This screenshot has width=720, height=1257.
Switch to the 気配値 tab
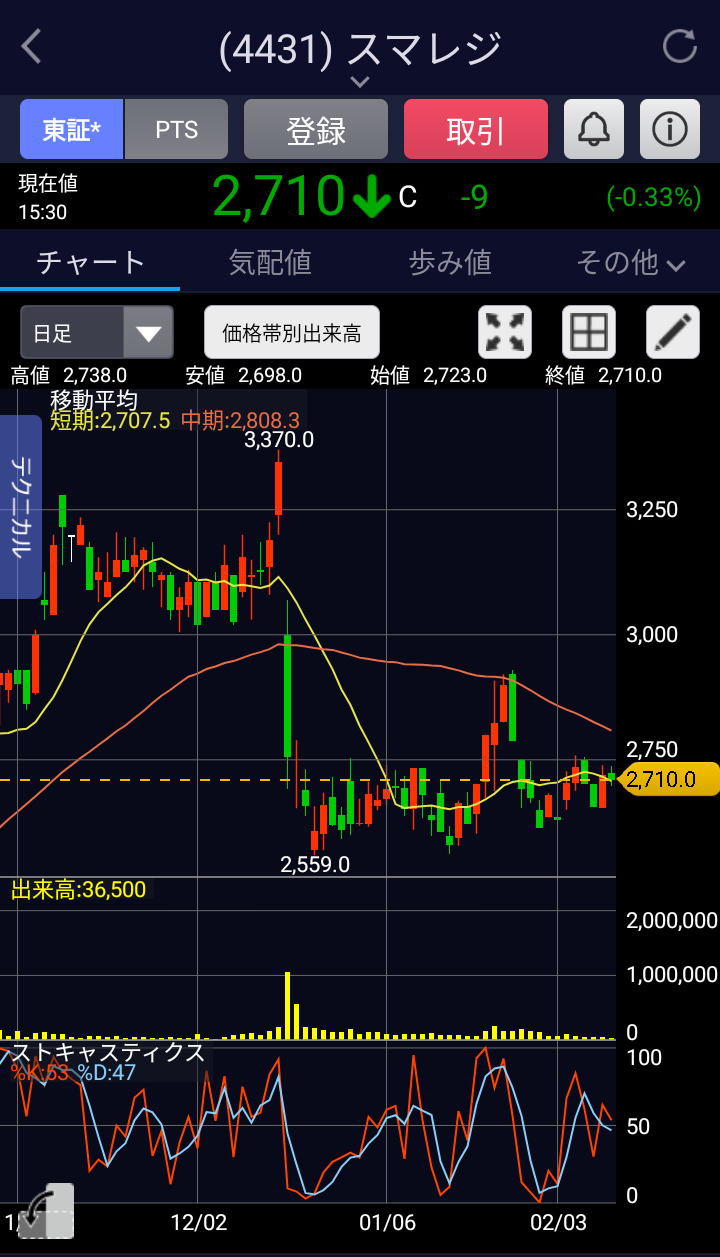tap(270, 263)
